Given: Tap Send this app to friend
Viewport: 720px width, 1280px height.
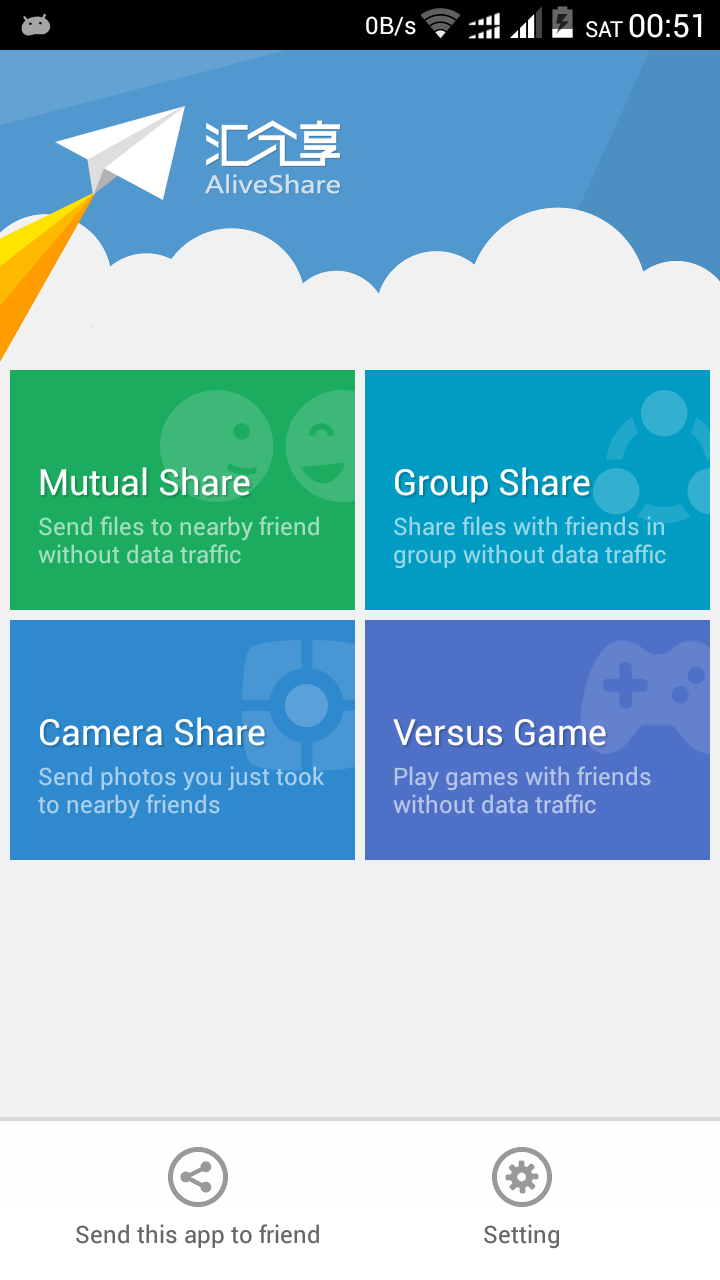Looking at the screenshot, I should tap(198, 1197).
